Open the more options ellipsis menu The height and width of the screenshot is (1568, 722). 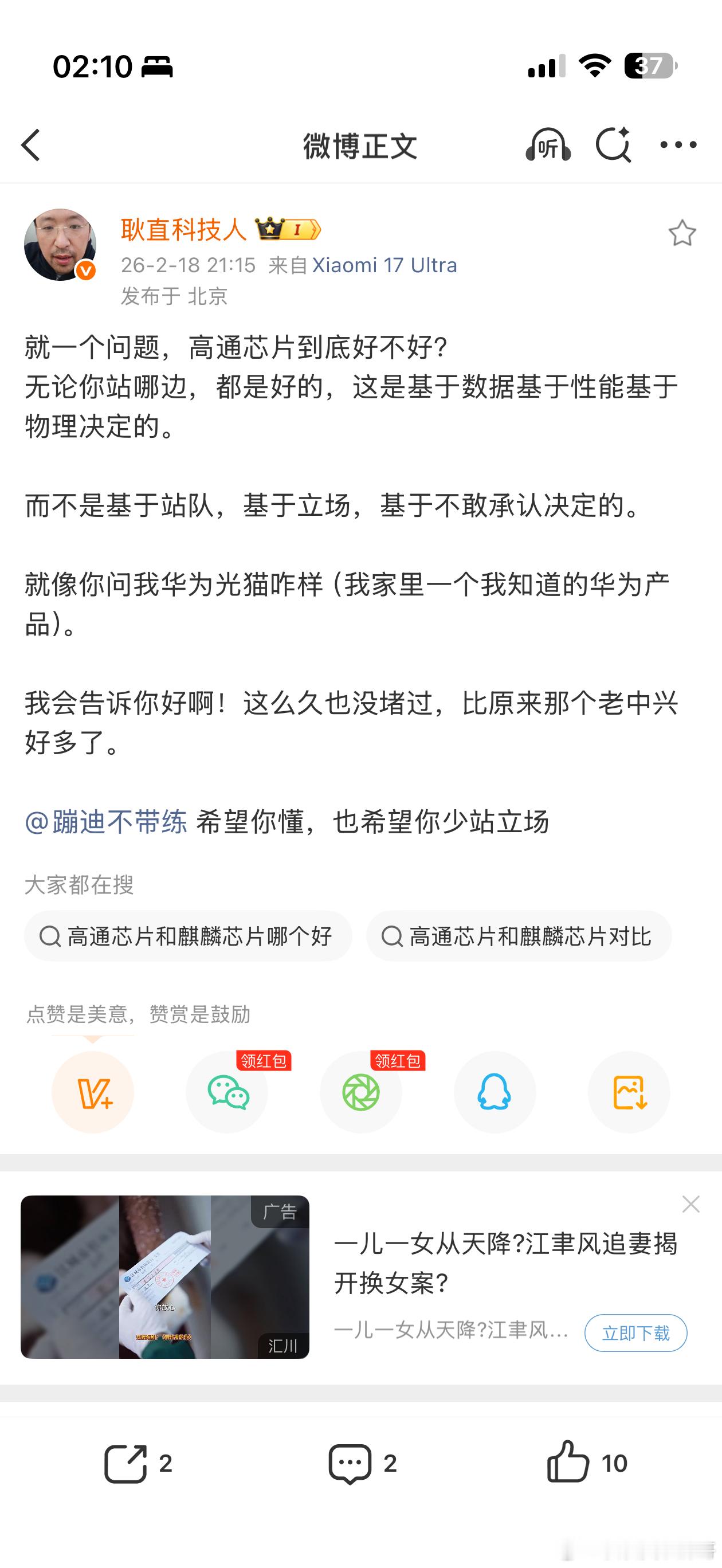click(677, 145)
